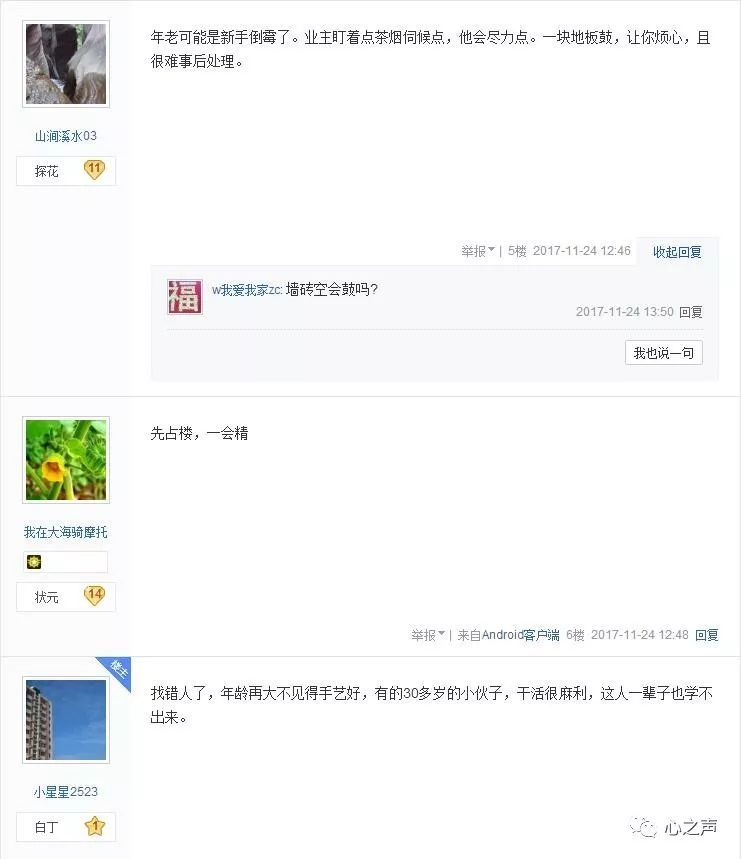Open 山涧溪水03's profile link

pyautogui.click(x=66, y=136)
